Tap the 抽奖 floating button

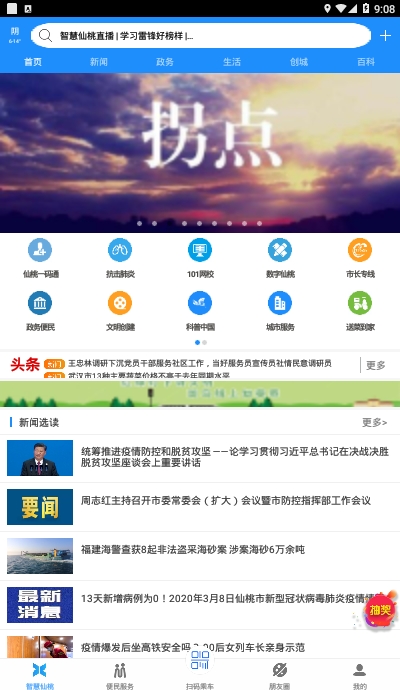coord(379,610)
